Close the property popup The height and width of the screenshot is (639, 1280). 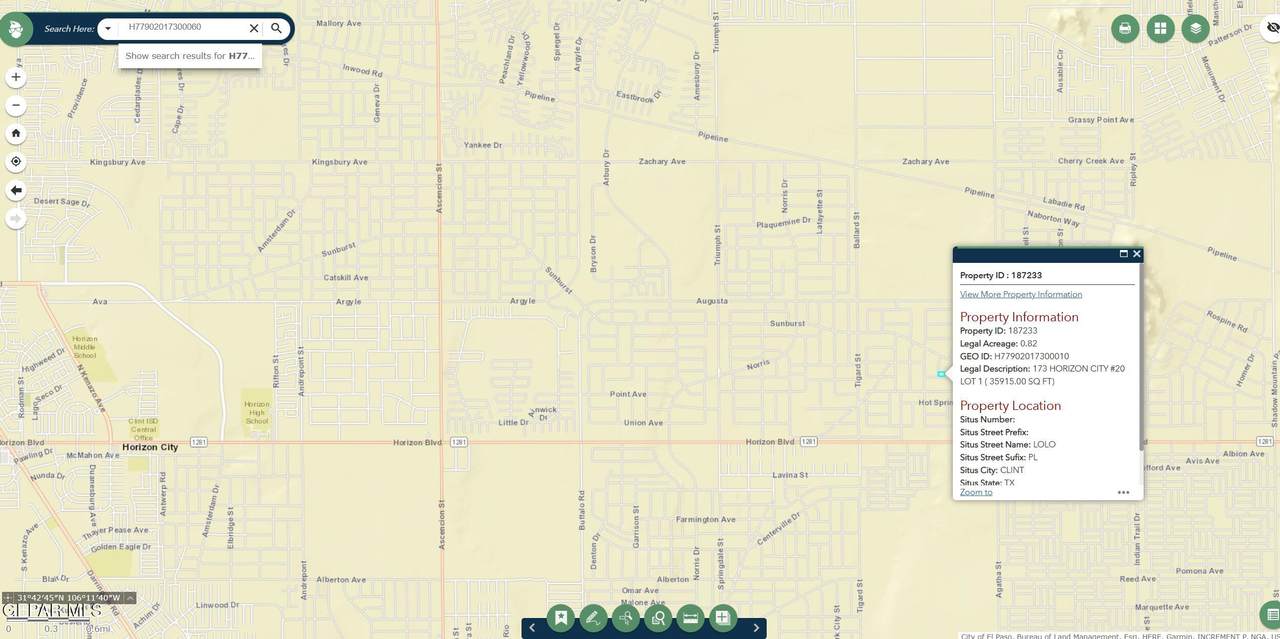1136,254
